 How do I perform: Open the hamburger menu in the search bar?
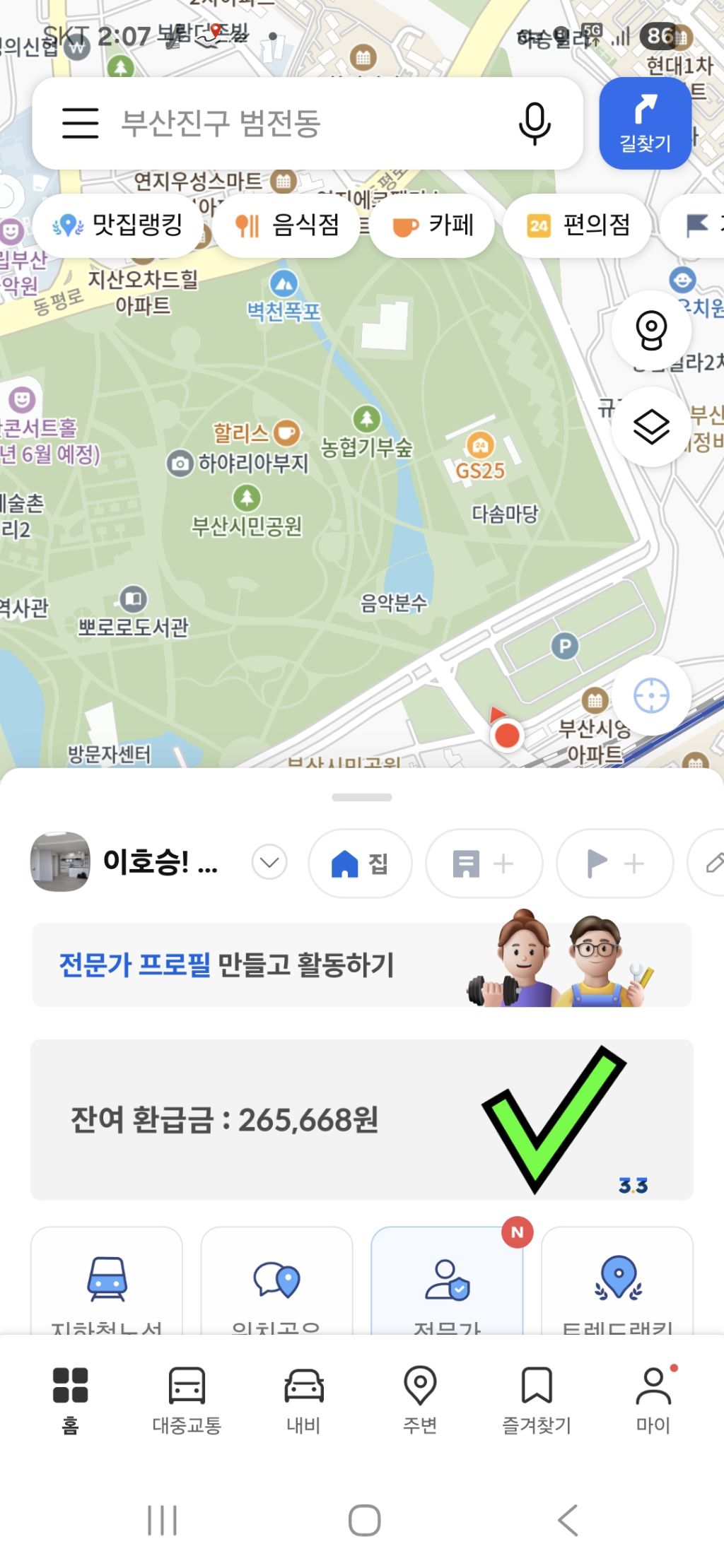(80, 123)
